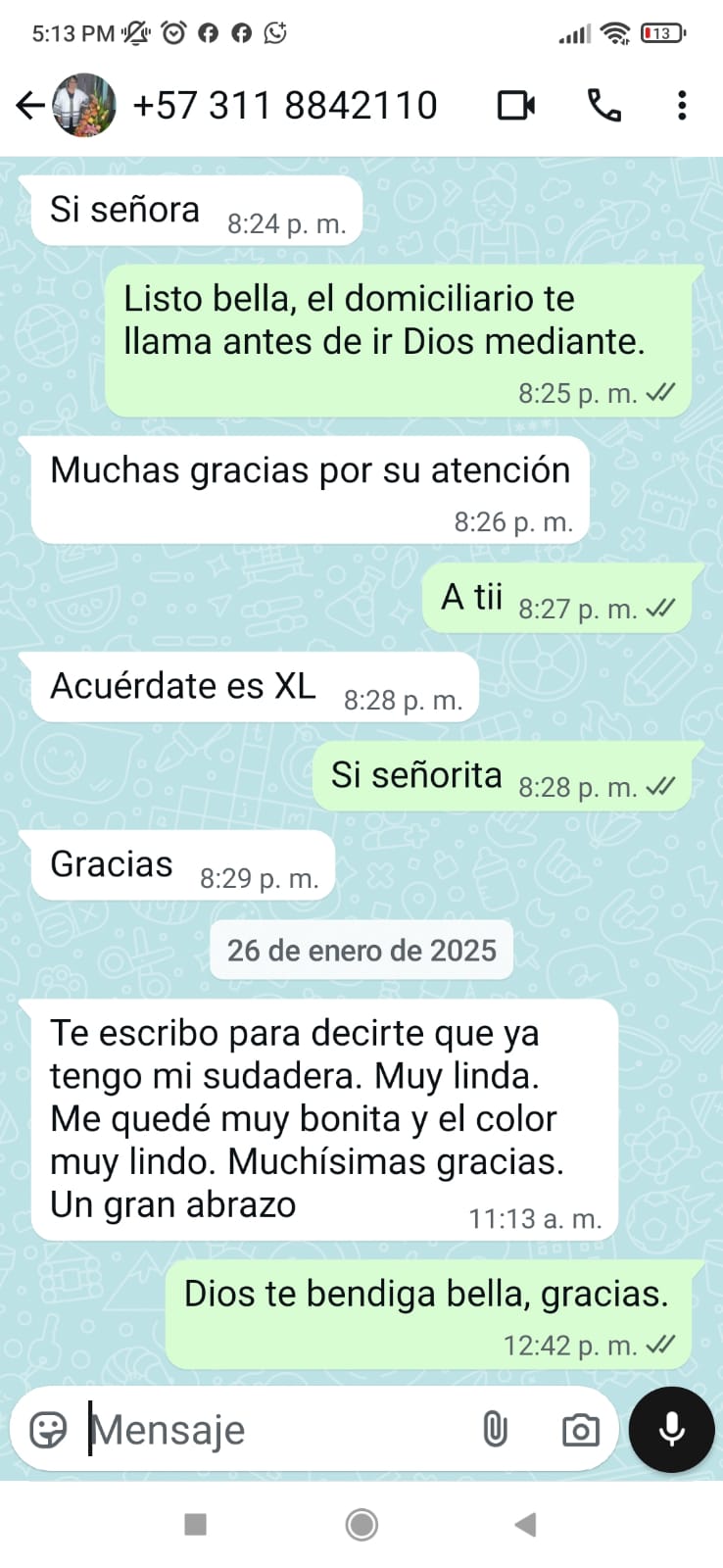Open the emoji picker

(x=49, y=1430)
